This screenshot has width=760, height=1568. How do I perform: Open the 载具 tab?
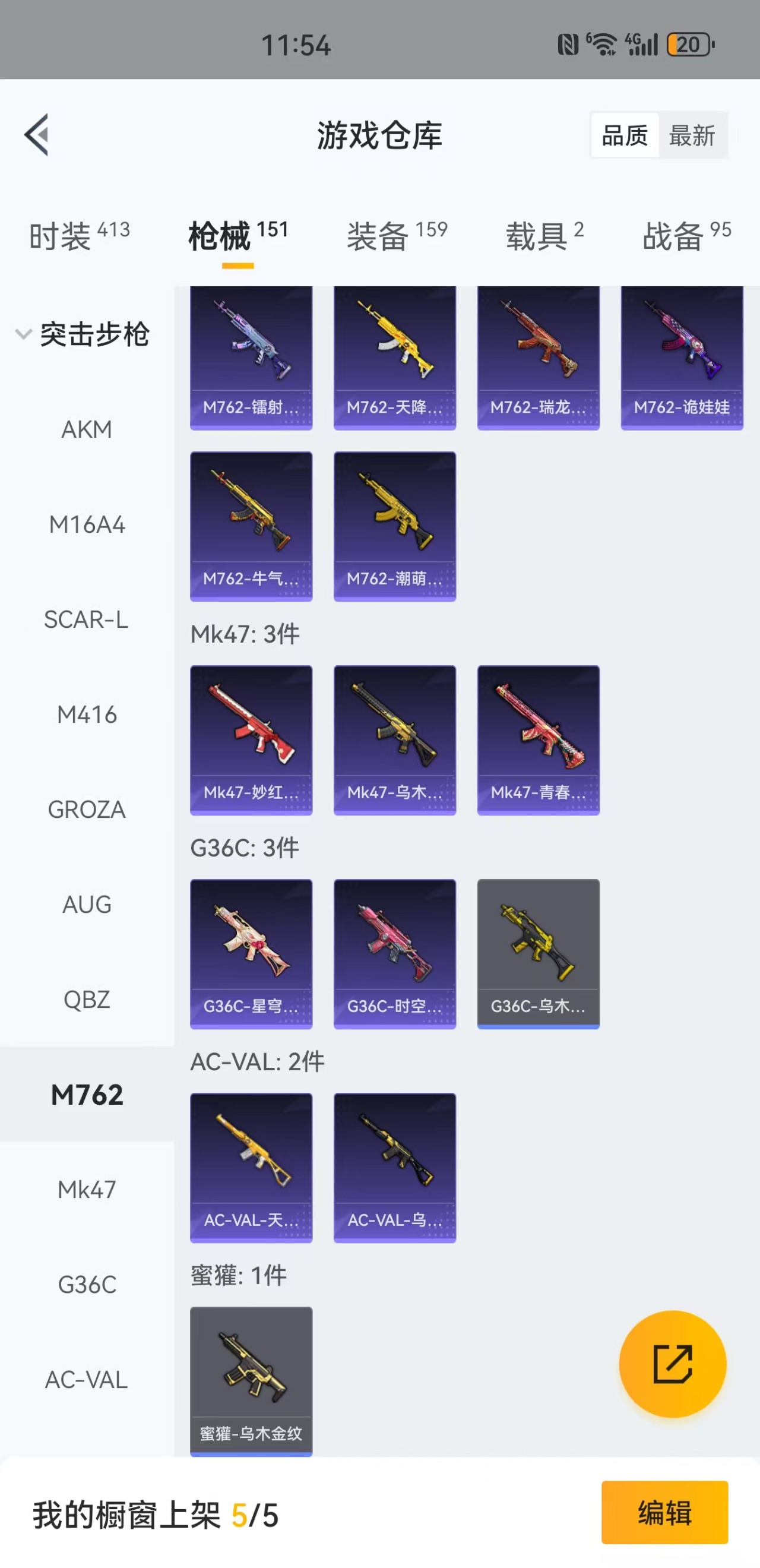pyautogui.click(x=544, y=236)
